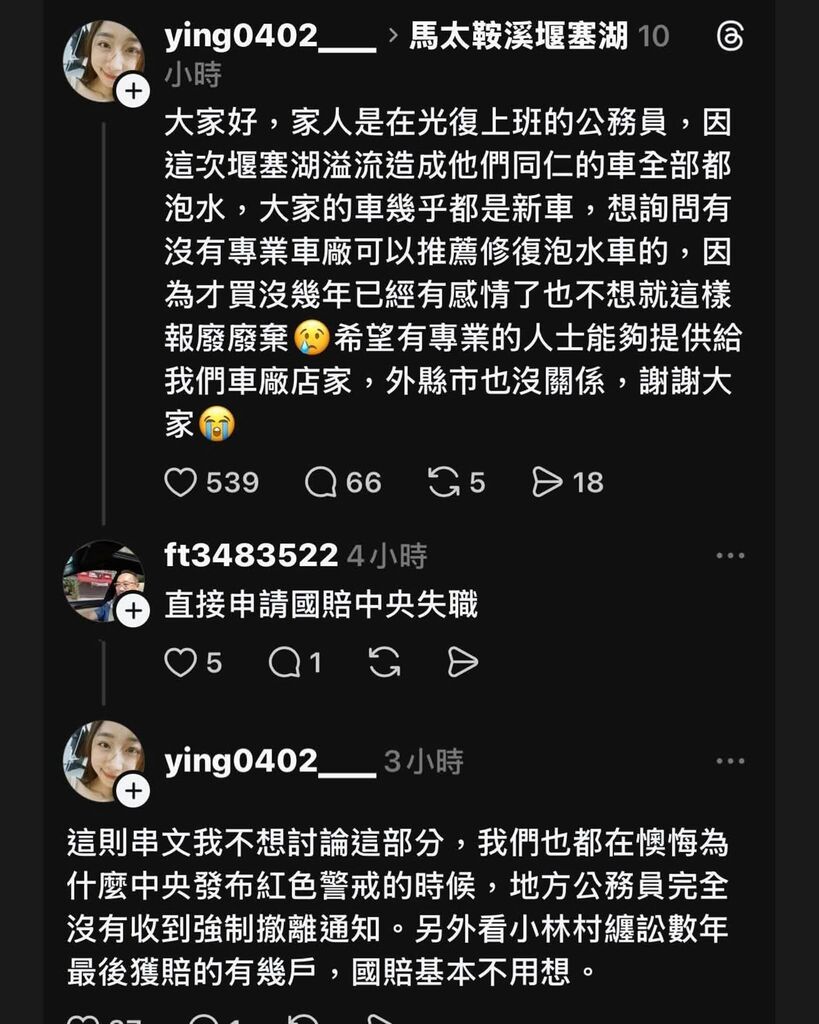Open overflow menu on ying0402's 3小時 reply
This screenshot has height=1024, width=819.
coord(731,762)
